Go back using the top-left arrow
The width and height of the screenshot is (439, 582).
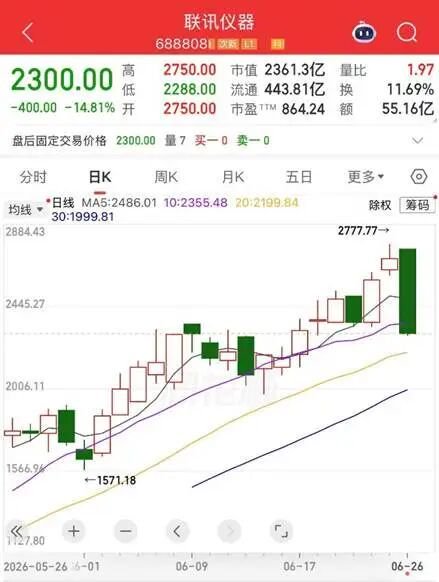tap(28, 32)
